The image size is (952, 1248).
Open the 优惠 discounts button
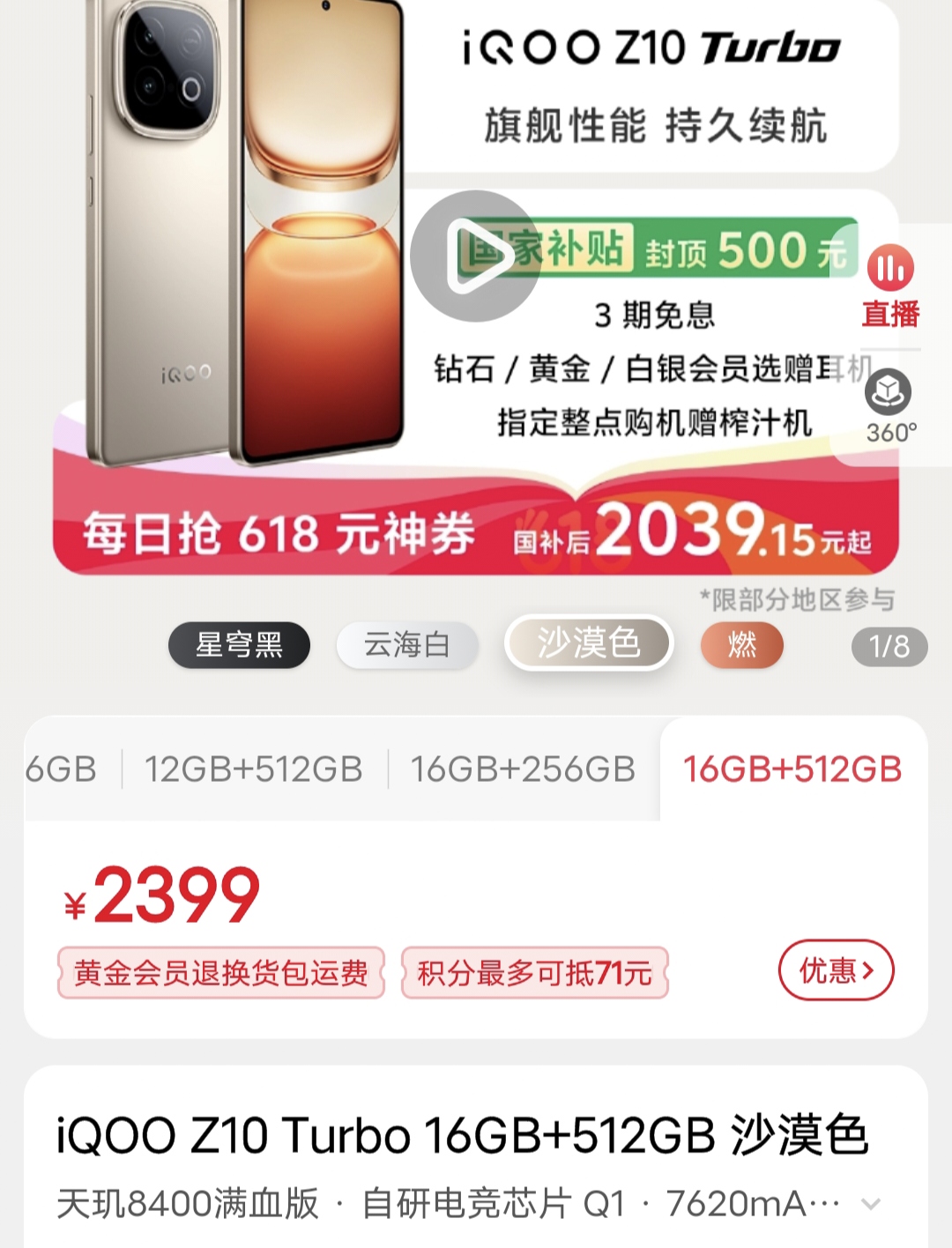[836, 970]
